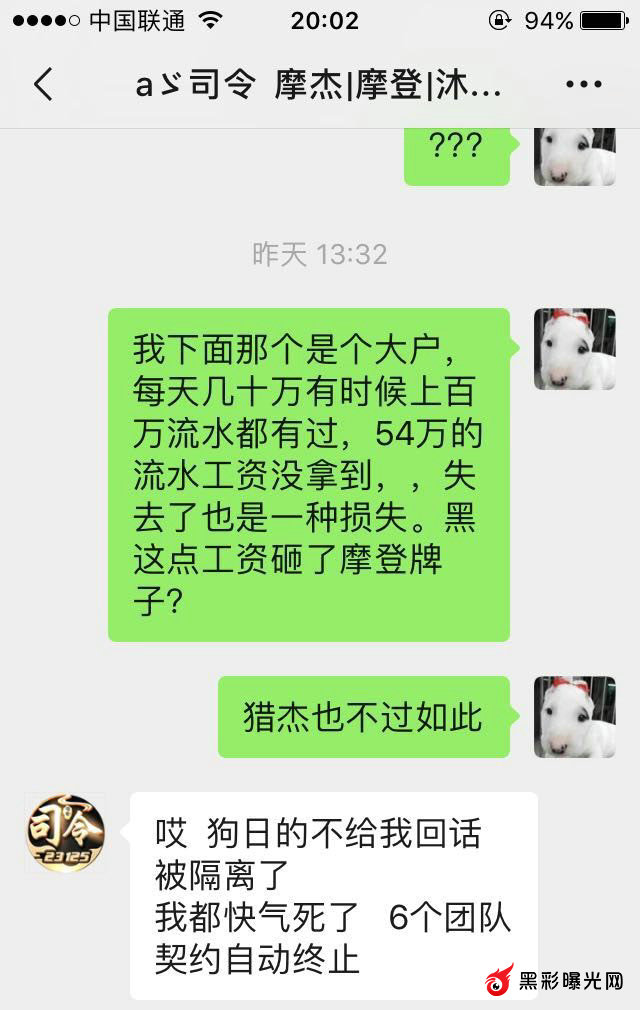
Task: Open the 司令 contact avatar profile
Action: pos(65,833)
